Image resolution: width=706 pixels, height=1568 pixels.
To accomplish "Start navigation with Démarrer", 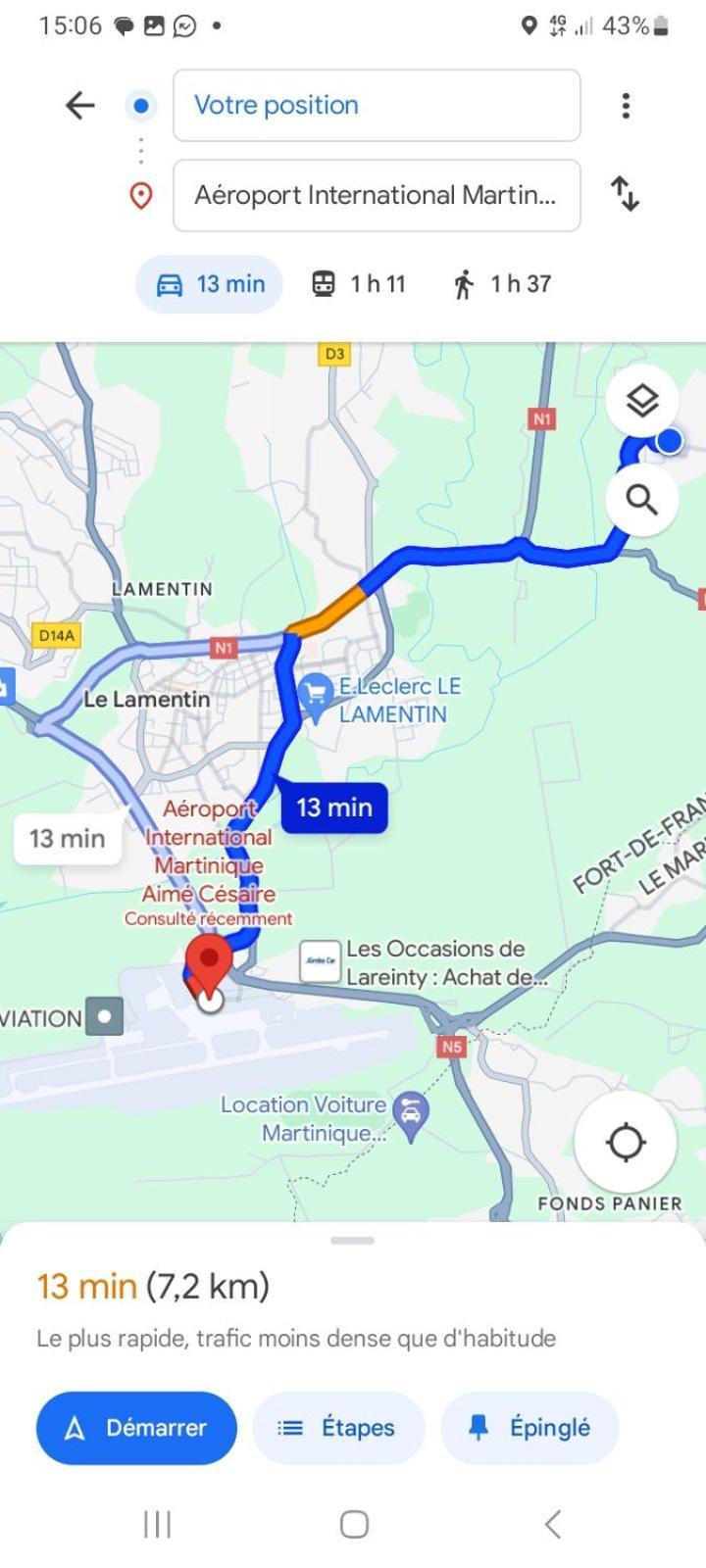I will (x=136, y=1428).
